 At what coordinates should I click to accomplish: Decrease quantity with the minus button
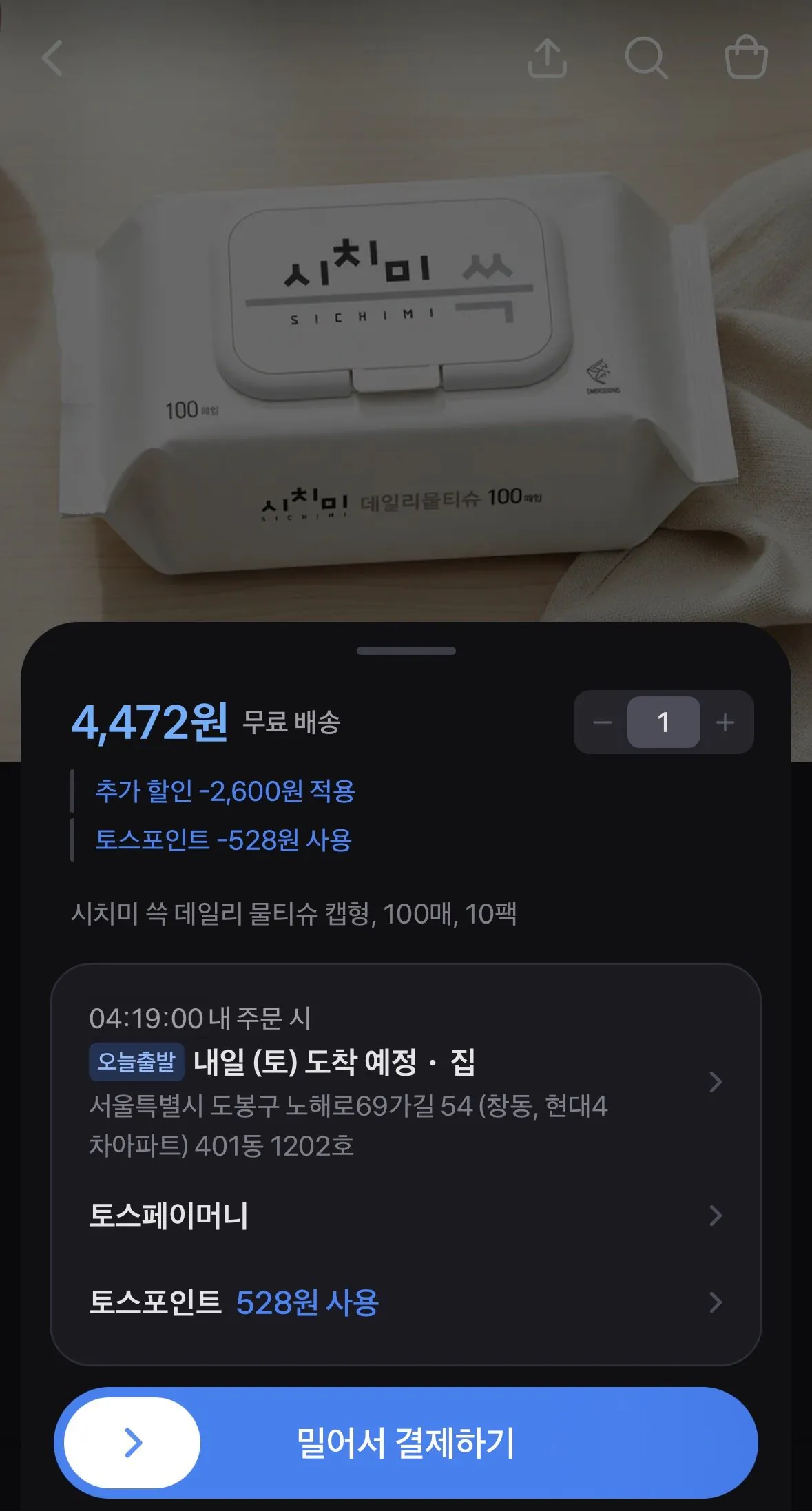coord(602,722)
